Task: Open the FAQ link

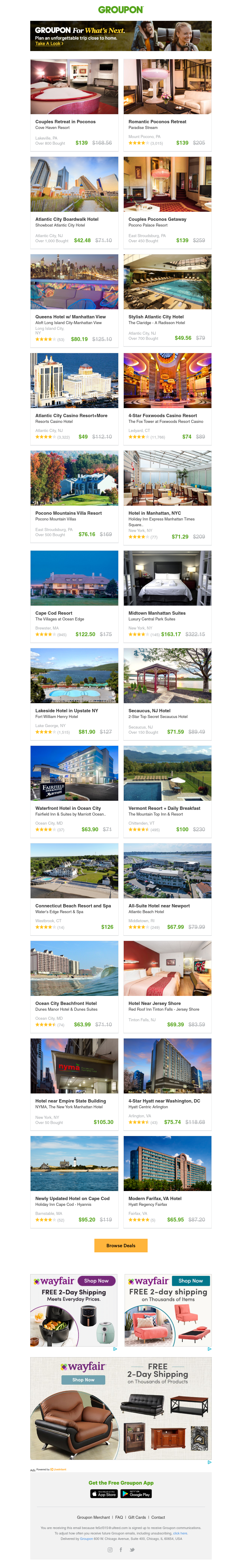Action: click(x=119, y=1518)
